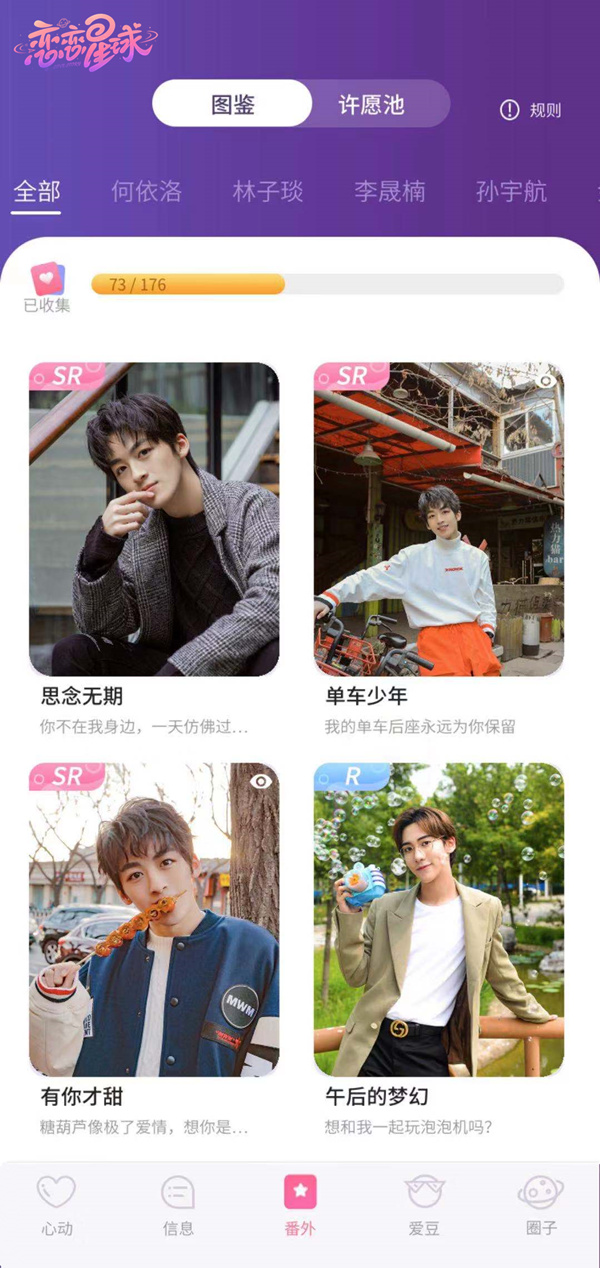
Task: Show 林子琰's cards
Action: pyautogui.click(x=268, y=192)
